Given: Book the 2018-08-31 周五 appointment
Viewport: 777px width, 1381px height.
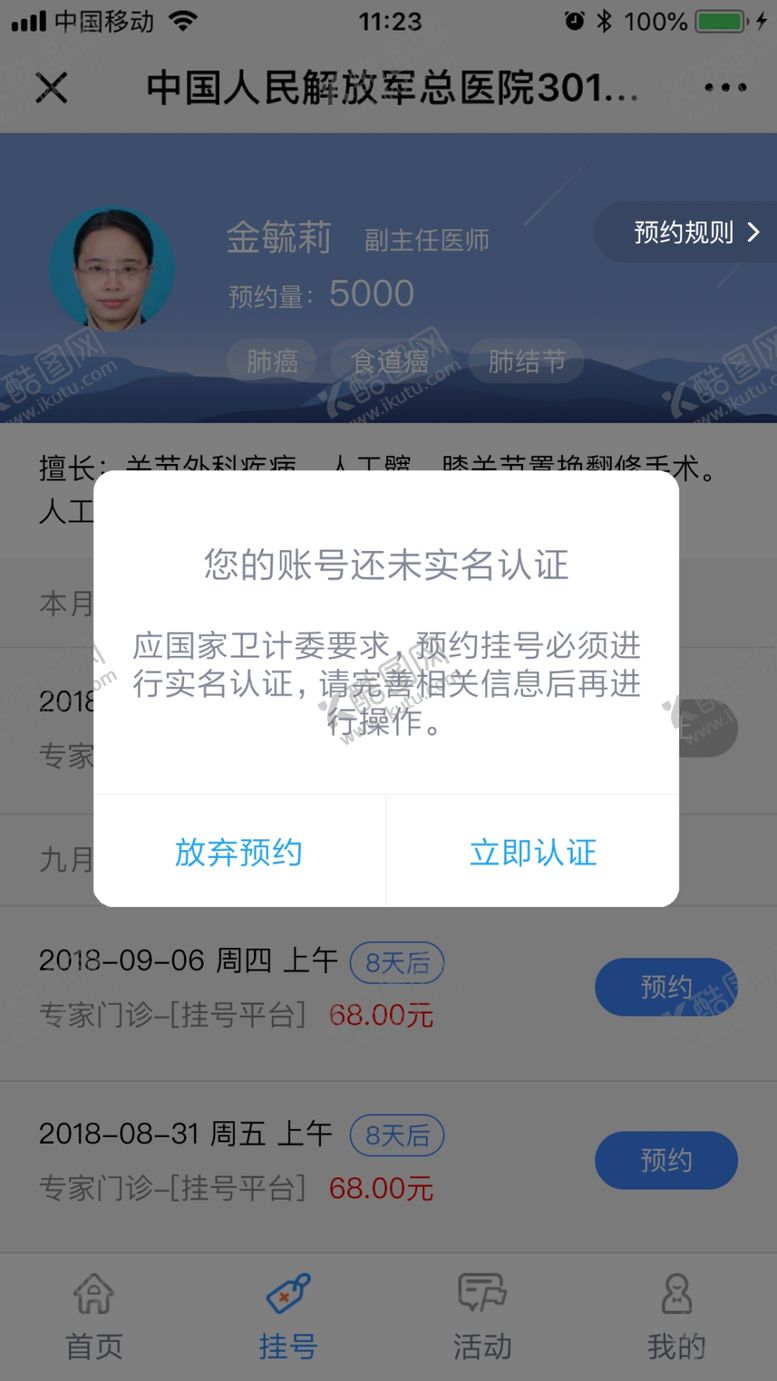Looking at the screenshot, I should 666,1160.
